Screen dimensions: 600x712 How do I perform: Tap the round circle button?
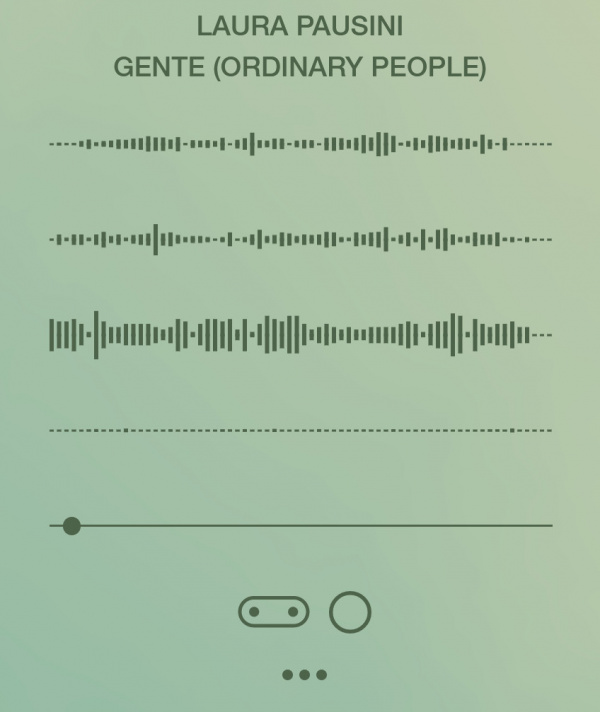point(350,612)
